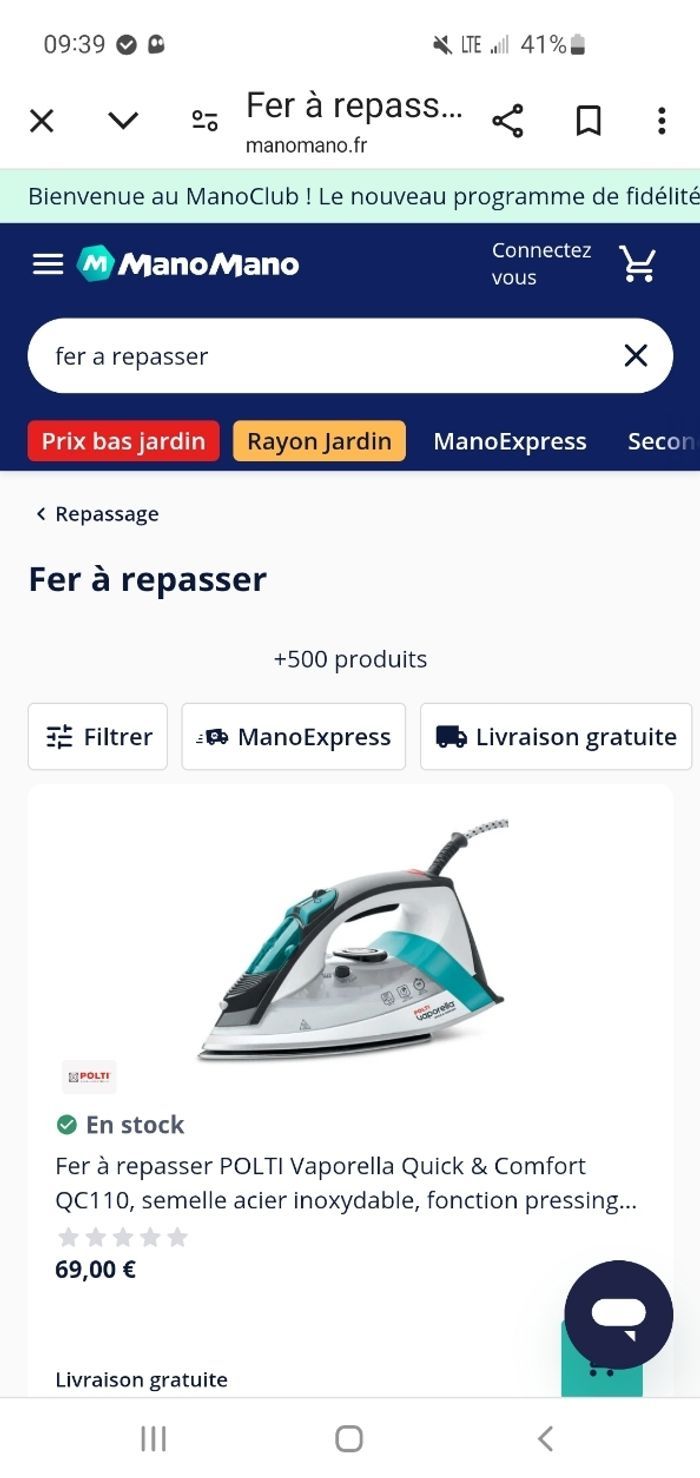Filter results by Livraison gratuite
Viewport: 700px width, 1478px height.
click(x=556, y=737)
